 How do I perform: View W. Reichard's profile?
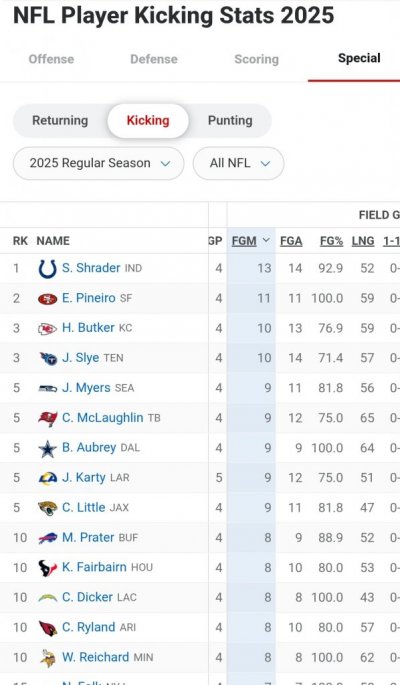(96, 657)
